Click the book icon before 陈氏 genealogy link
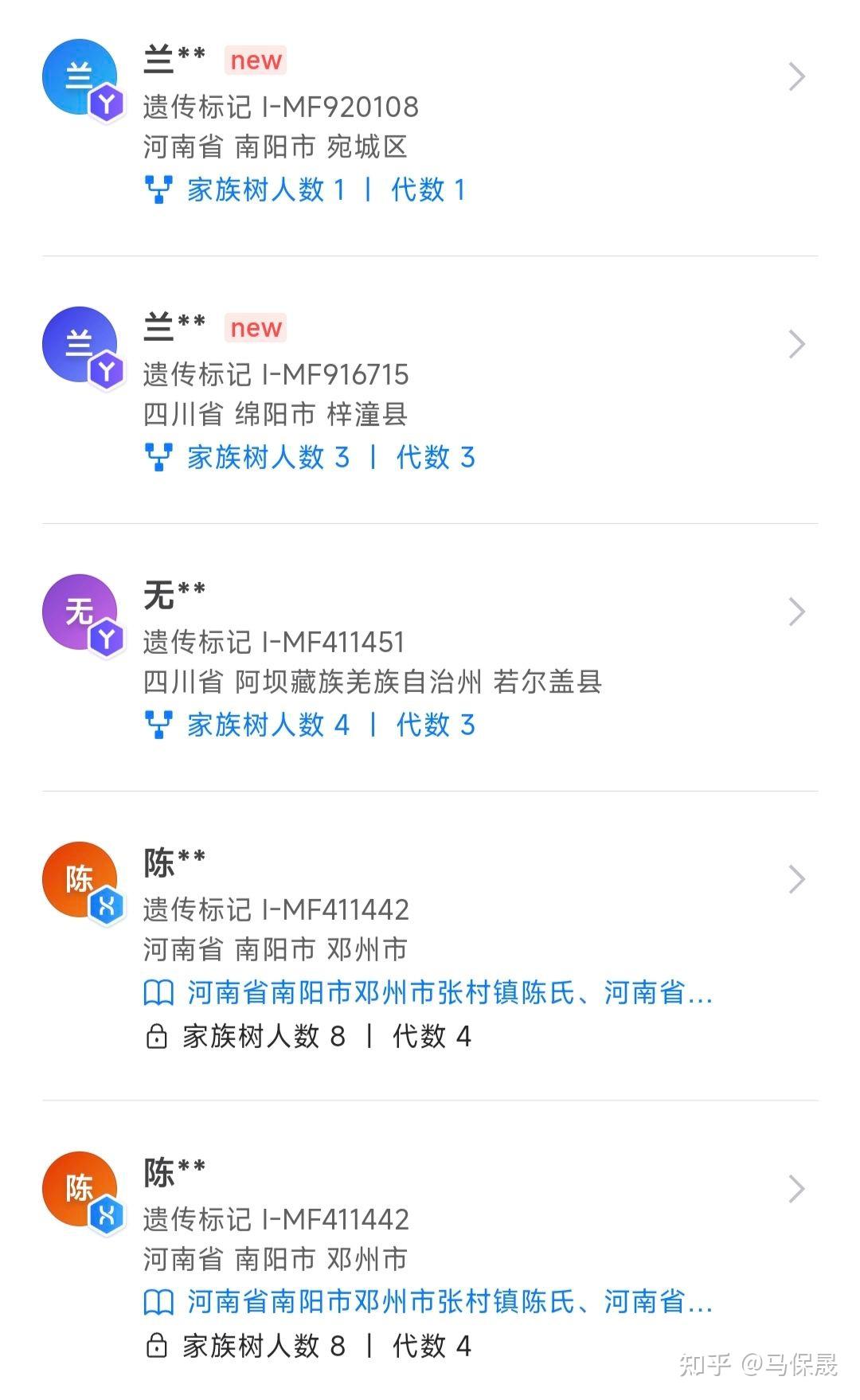 click(x=159, y=991)
